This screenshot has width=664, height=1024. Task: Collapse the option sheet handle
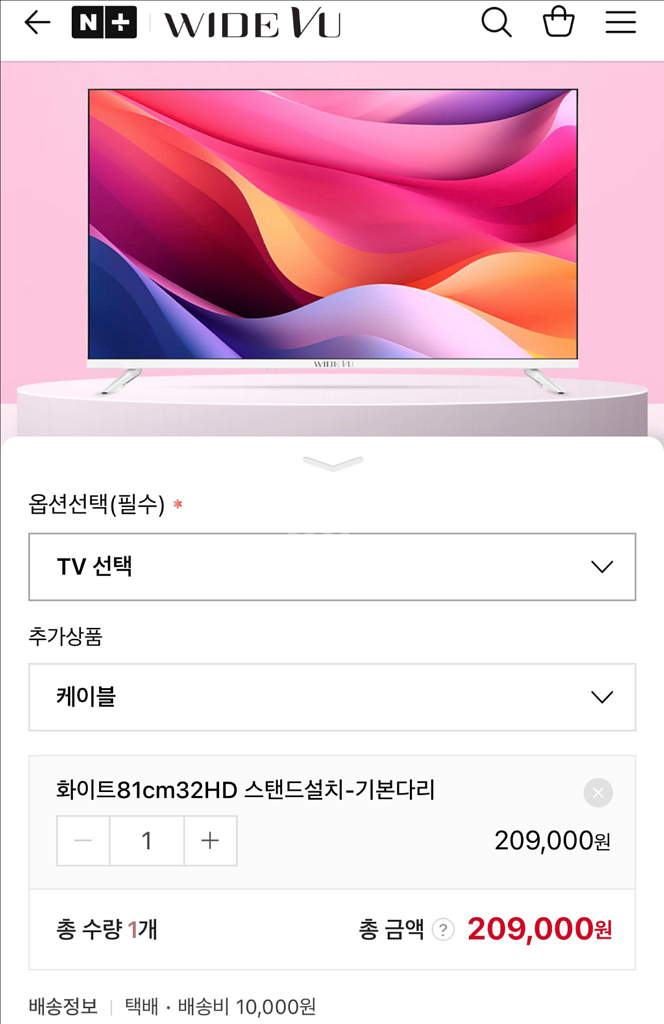(x=332, y=463)
